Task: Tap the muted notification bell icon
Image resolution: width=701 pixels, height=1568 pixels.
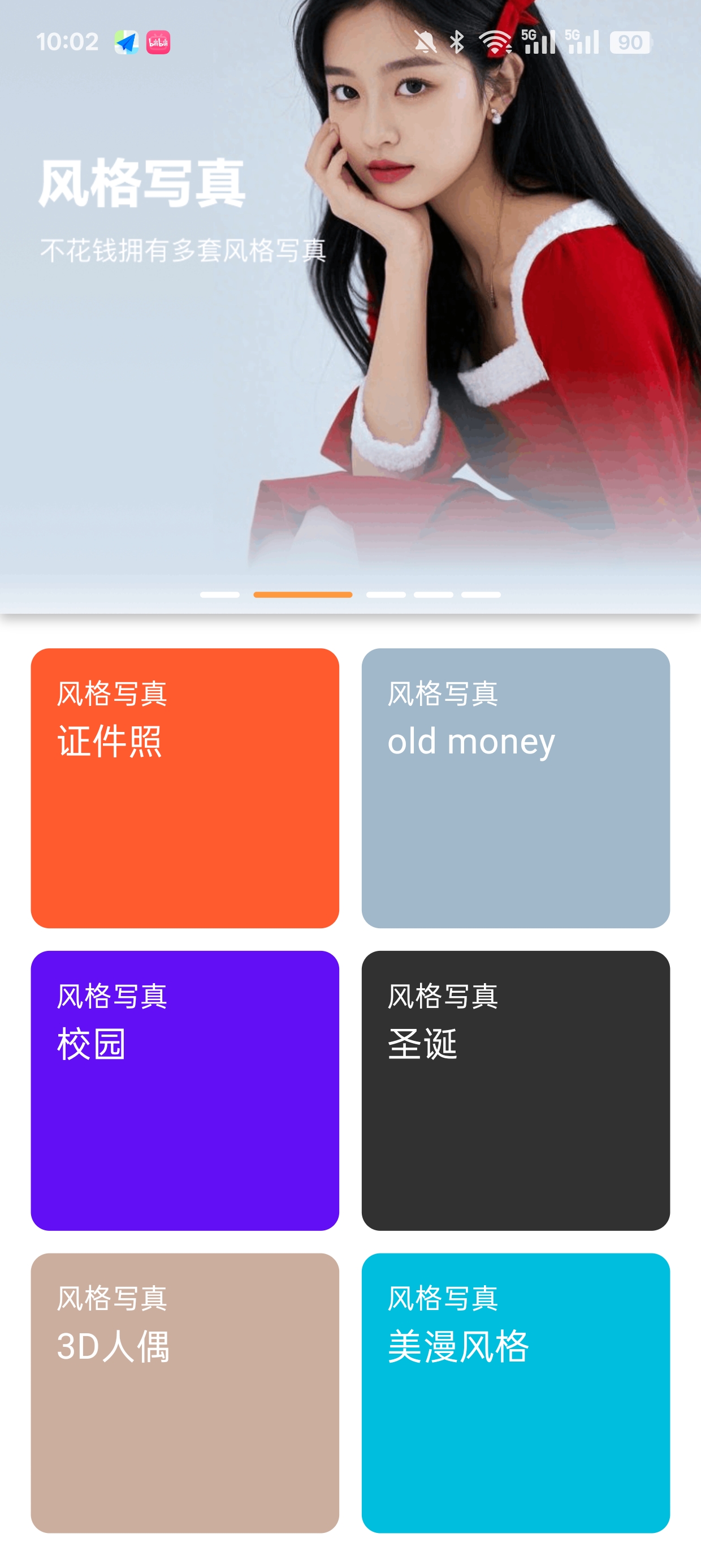Action: [x=426, y=41]
